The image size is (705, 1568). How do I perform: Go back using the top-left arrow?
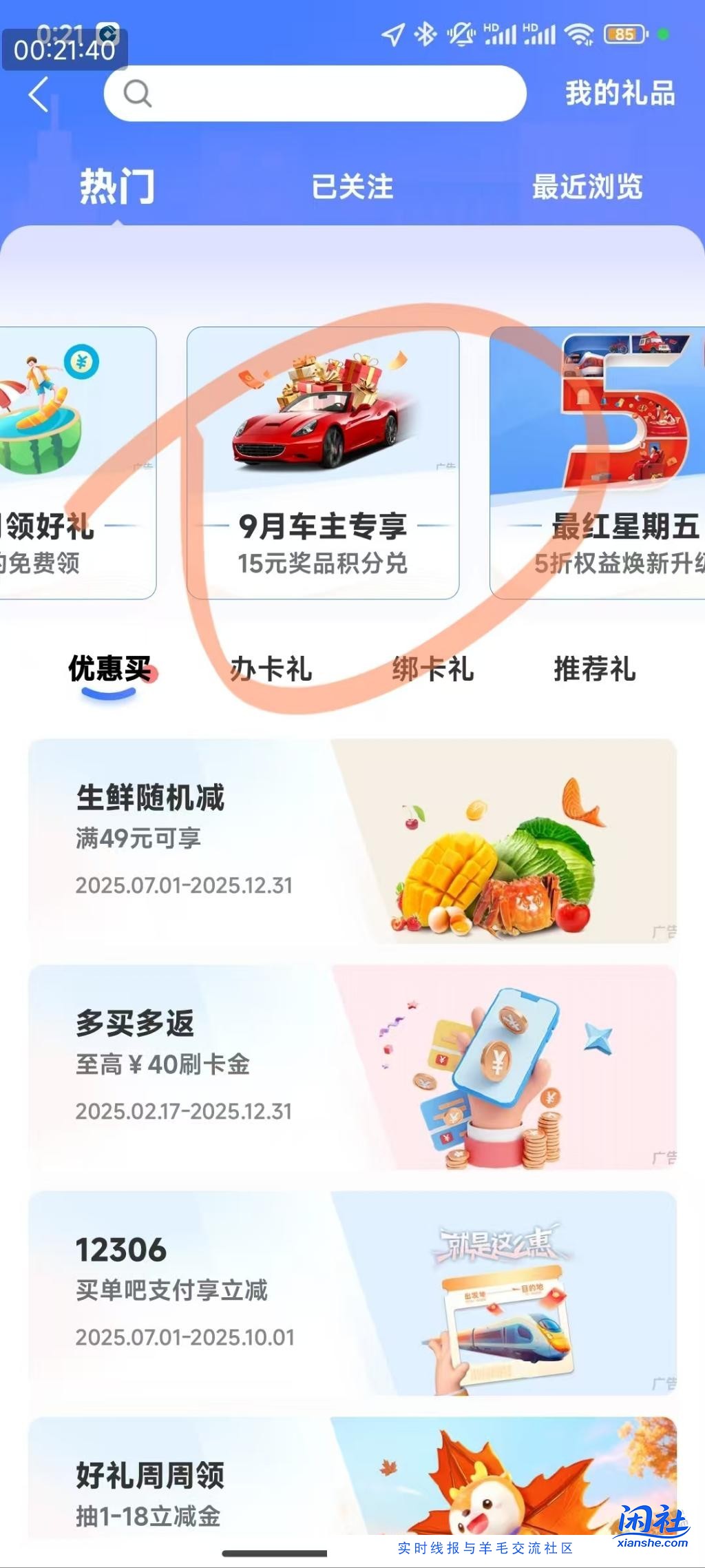tap(39, 94)
